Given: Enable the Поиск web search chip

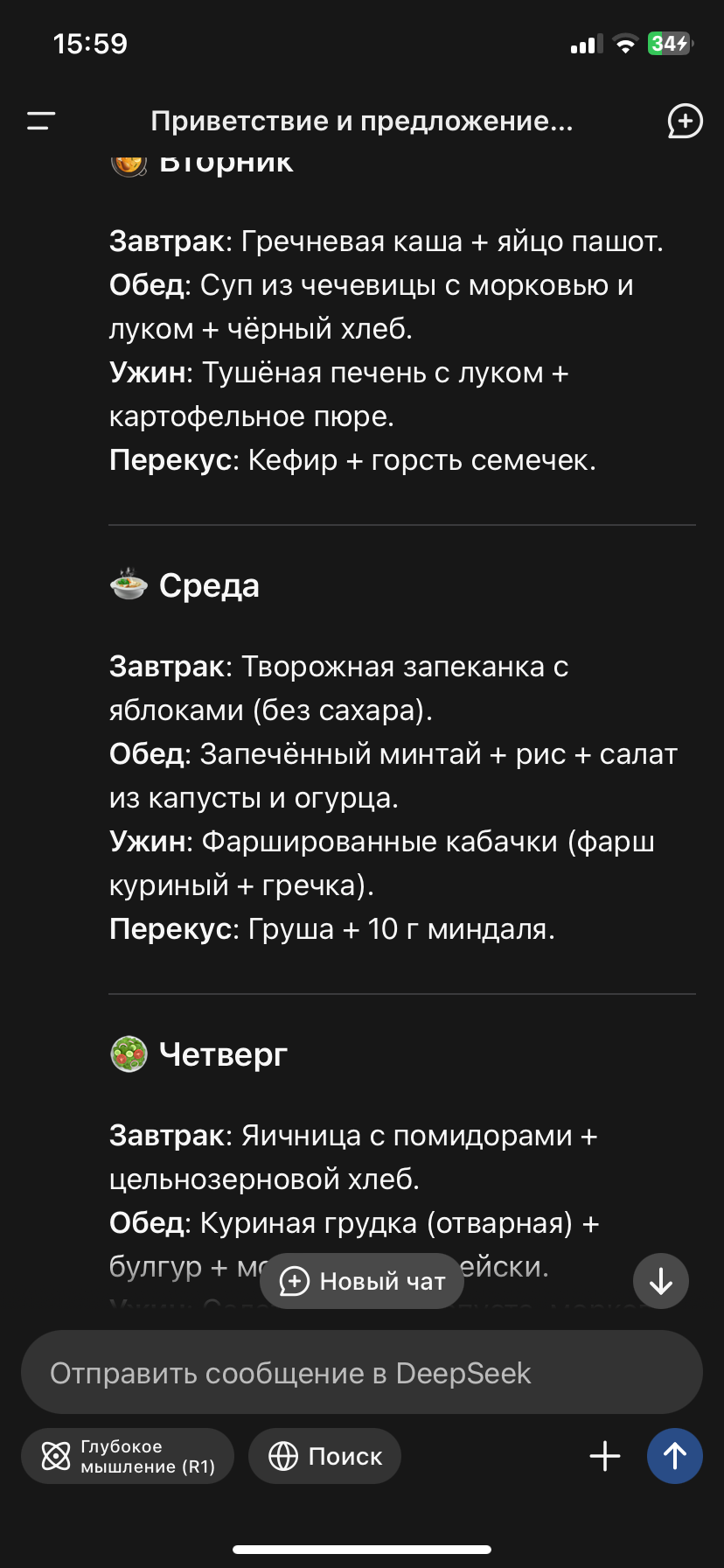Looking at the screenshot, I should pyautogui.click(x=325, y=1456).
